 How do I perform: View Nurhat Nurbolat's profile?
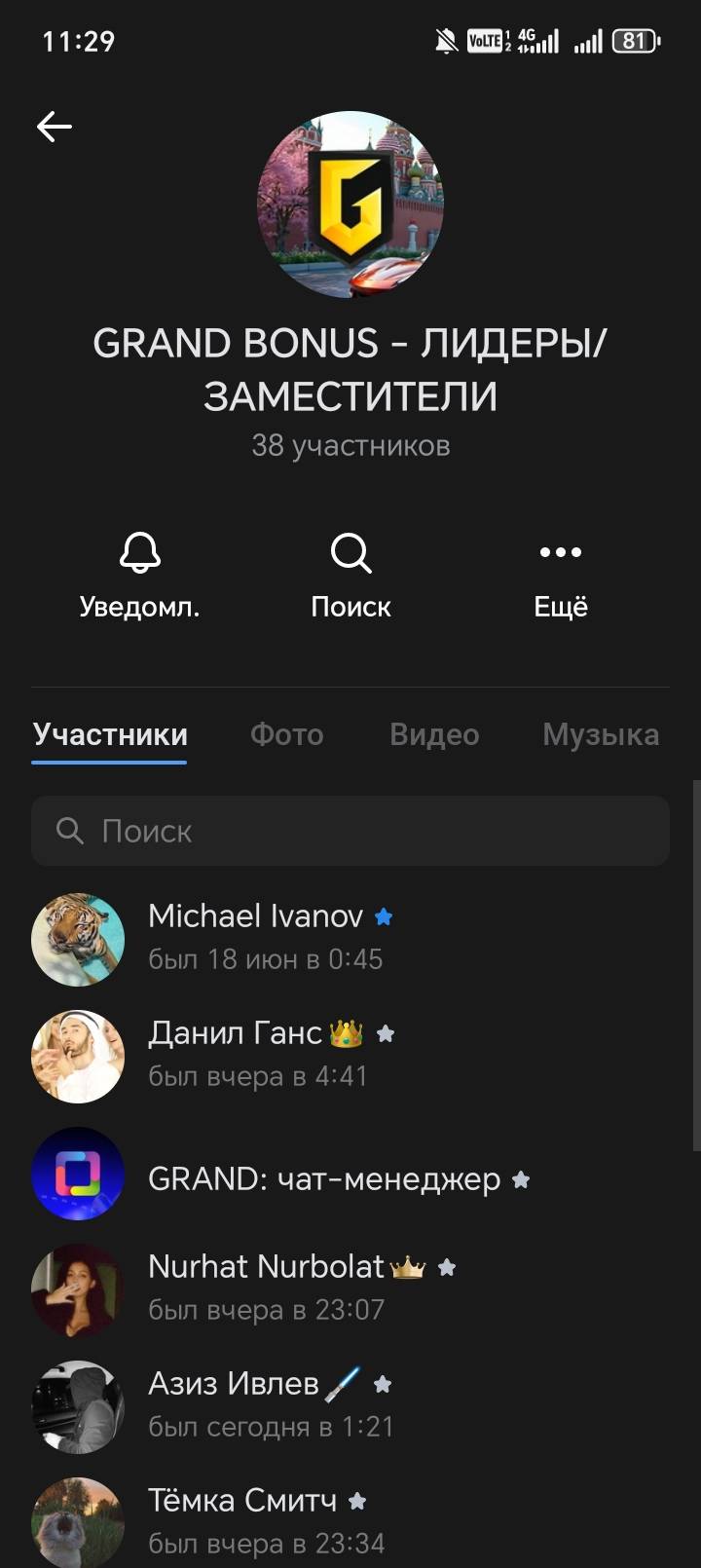coord(350,1289)
